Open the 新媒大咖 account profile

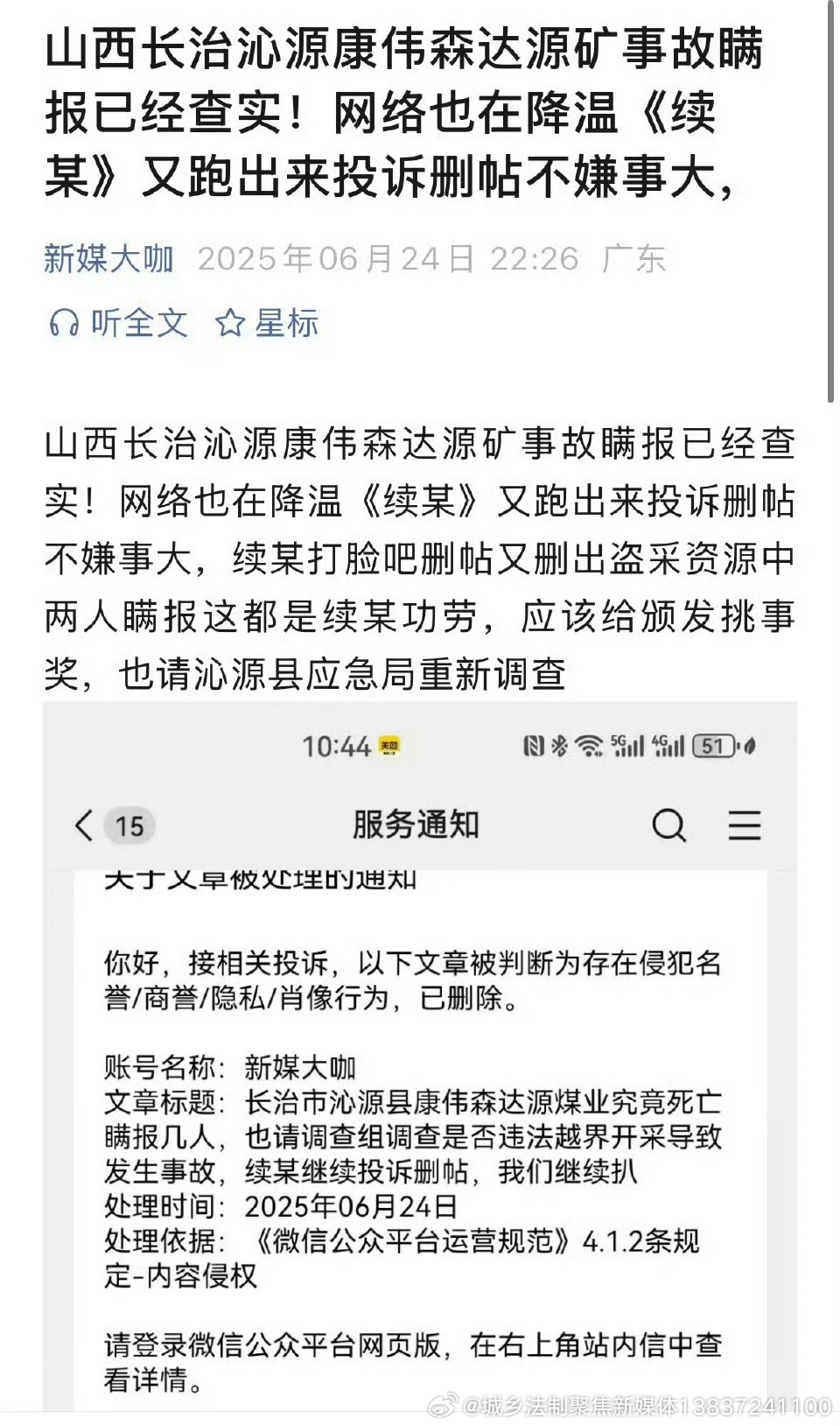(x=108, y=258)
